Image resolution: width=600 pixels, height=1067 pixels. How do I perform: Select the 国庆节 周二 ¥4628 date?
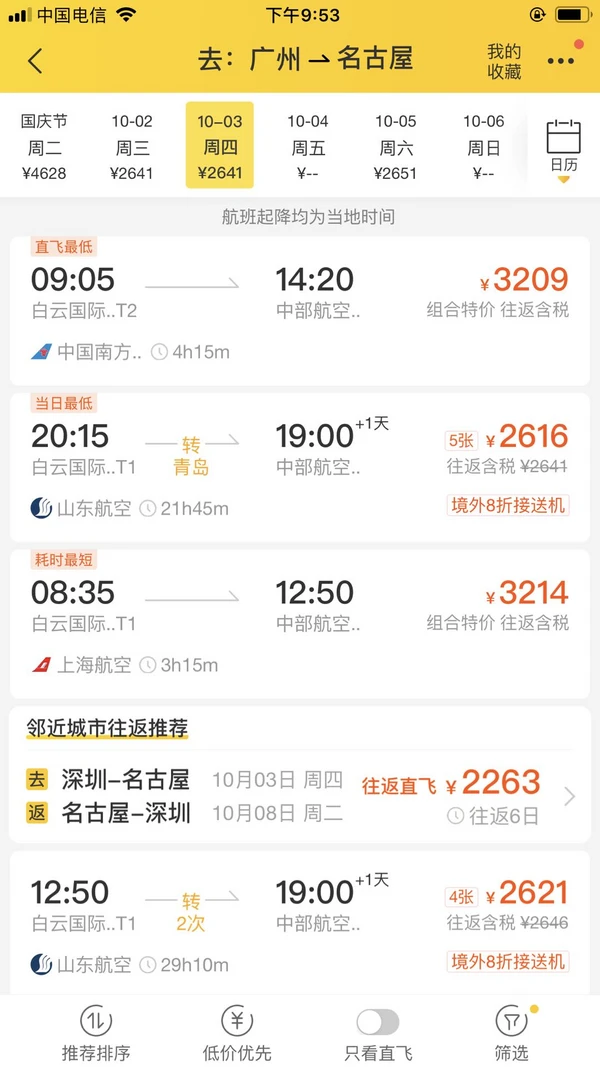[44, 146]
